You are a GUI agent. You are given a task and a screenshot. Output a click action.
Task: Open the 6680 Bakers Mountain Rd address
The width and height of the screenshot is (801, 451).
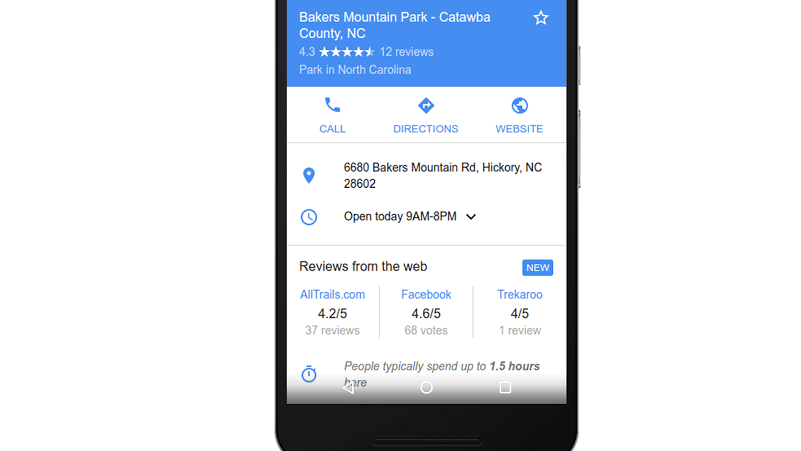(442, 176)
